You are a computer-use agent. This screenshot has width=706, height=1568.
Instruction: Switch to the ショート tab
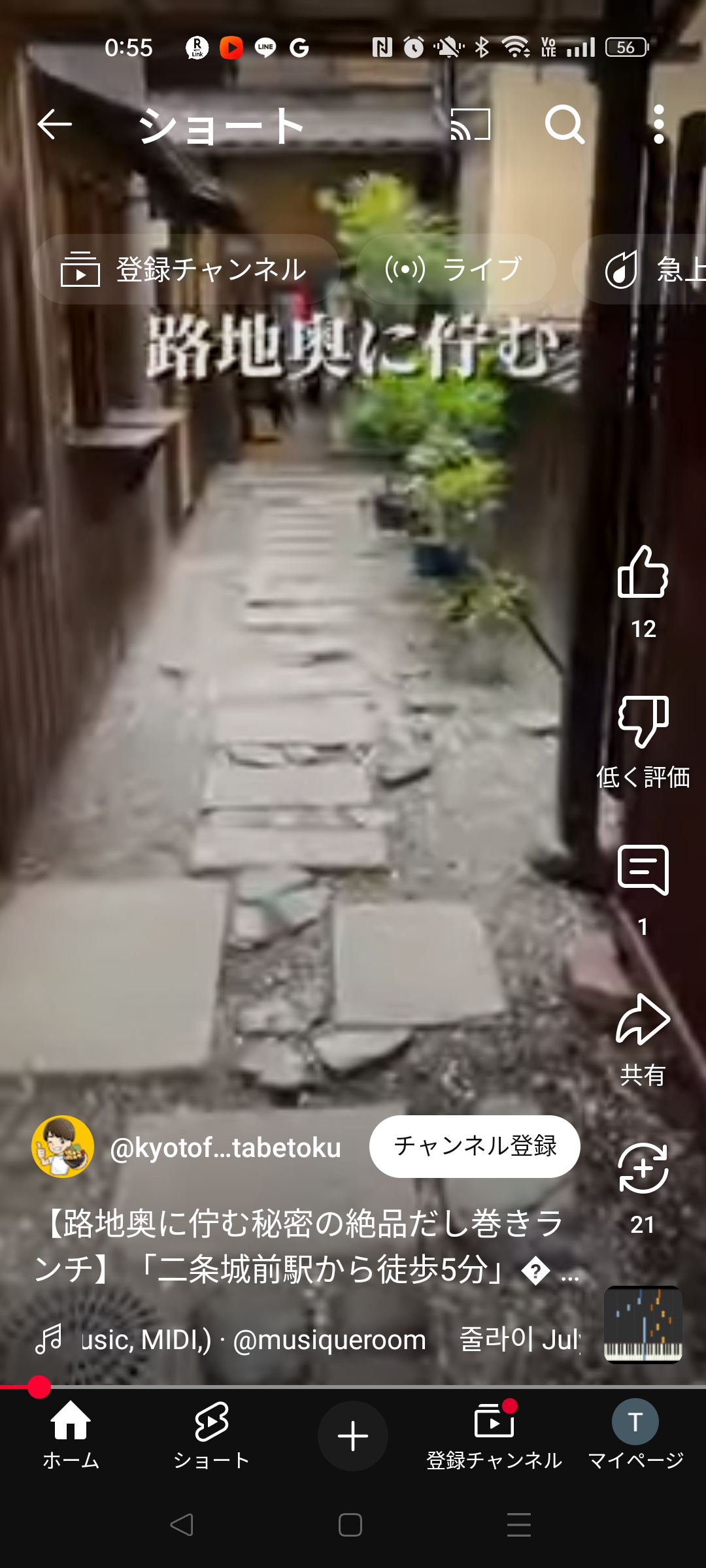coord(212,1436)
